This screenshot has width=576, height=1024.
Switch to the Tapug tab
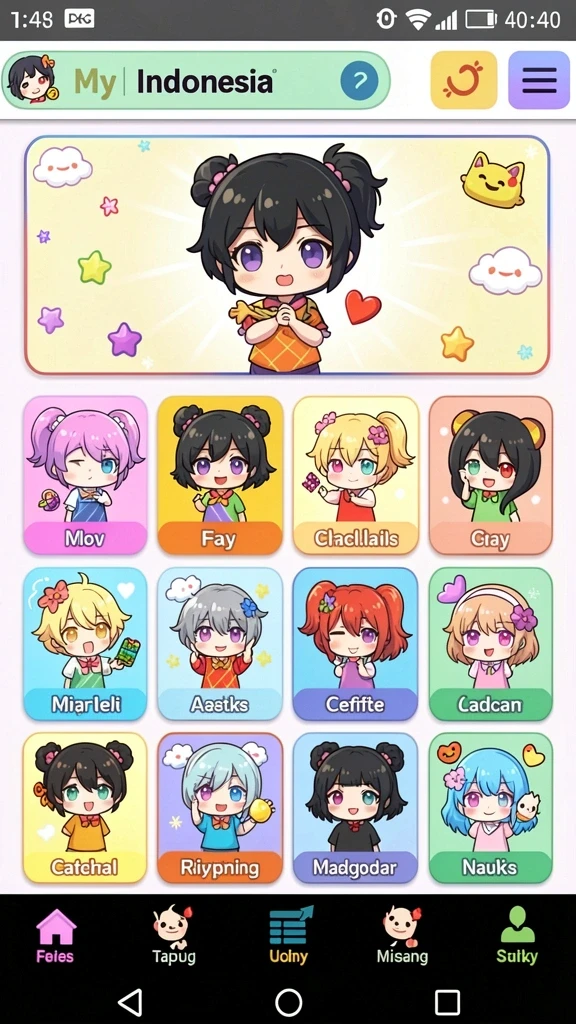click(174, 935)
